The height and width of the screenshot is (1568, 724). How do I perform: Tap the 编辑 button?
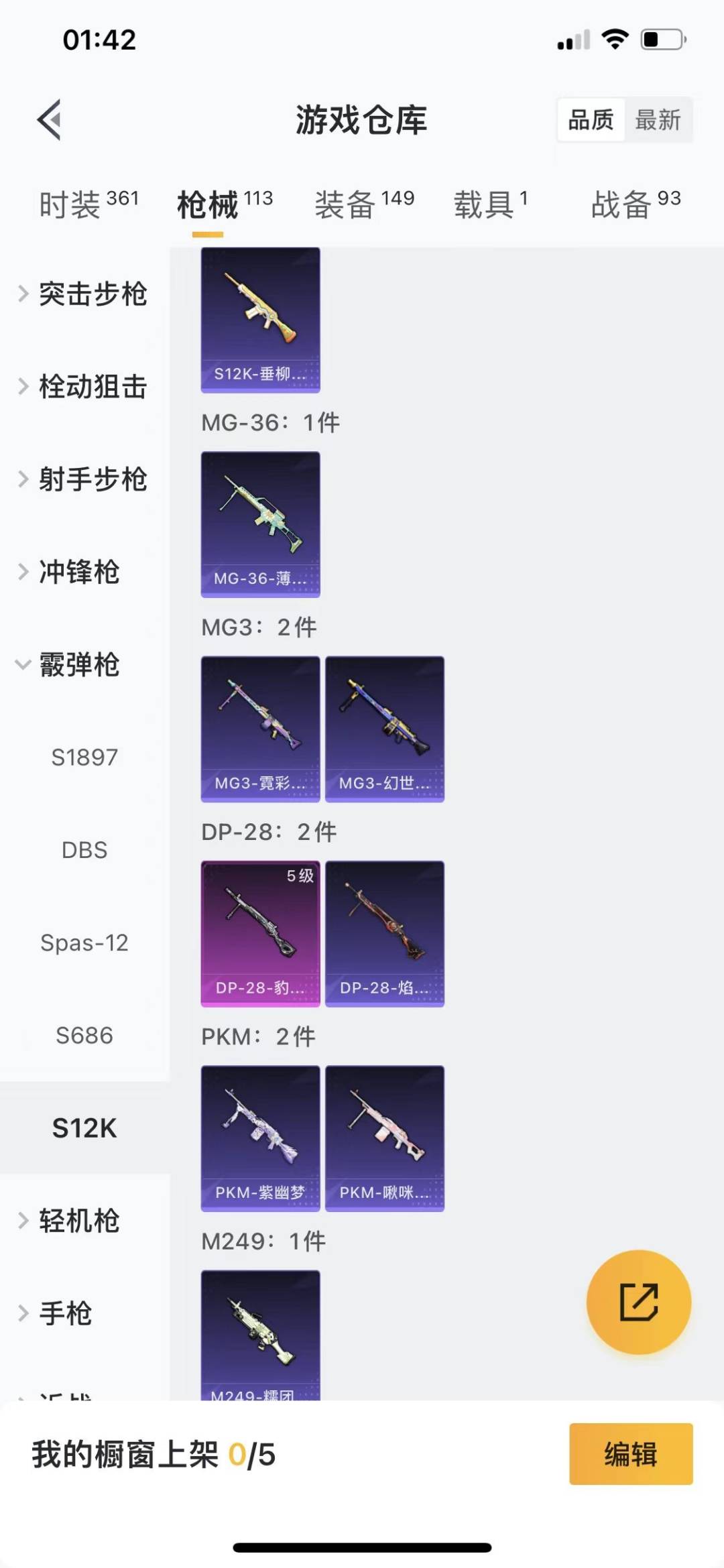click(630, 1455)
